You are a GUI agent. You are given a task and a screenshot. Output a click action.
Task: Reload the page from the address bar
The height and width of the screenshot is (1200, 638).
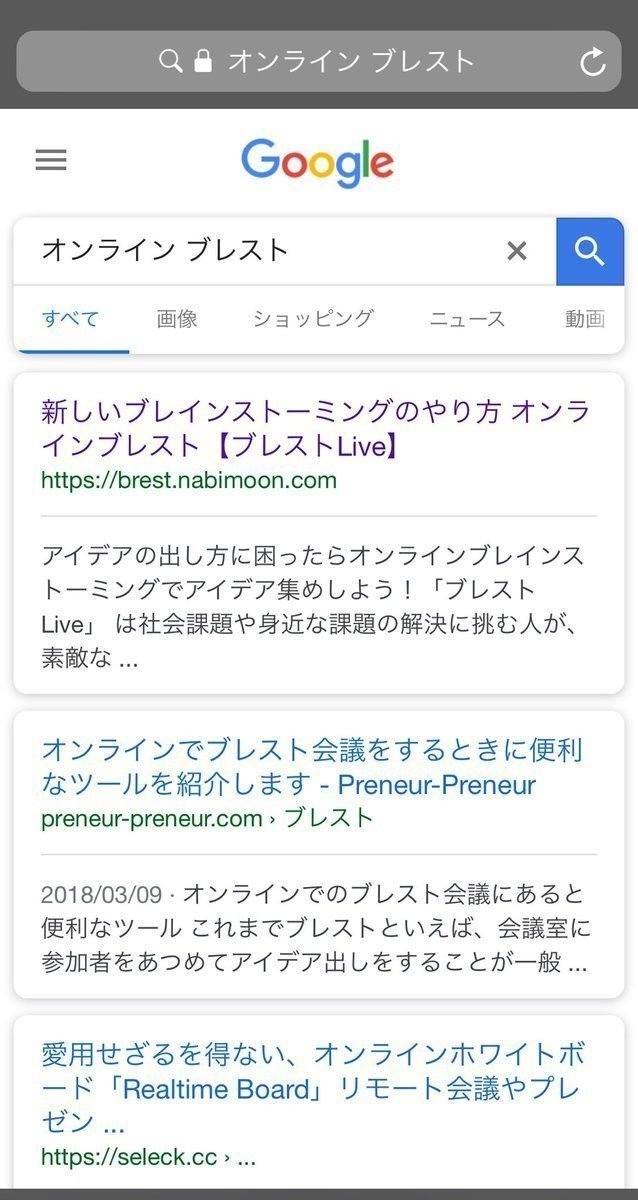[593, 62]
